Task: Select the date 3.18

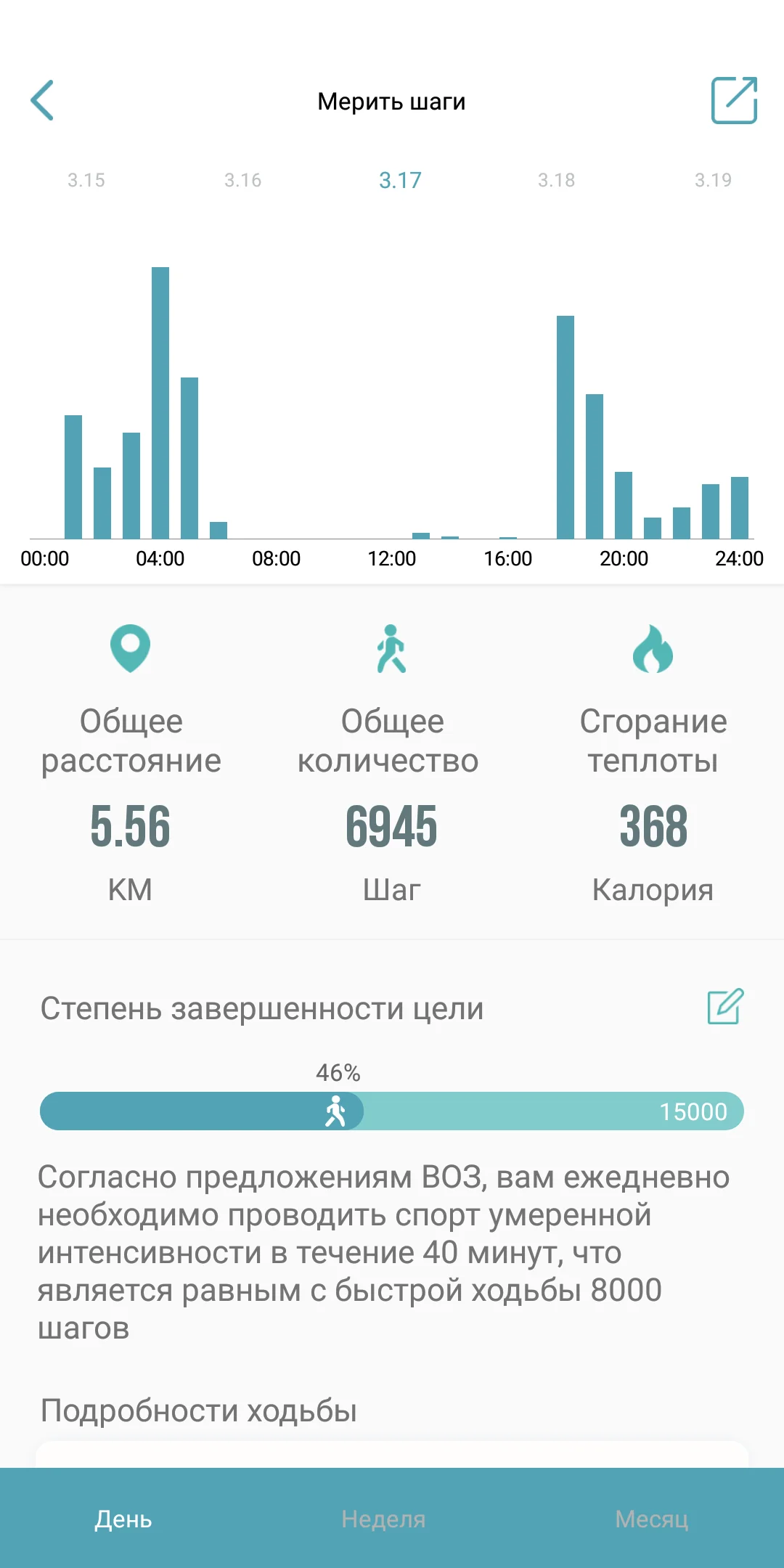Action: tap(556, 180)
